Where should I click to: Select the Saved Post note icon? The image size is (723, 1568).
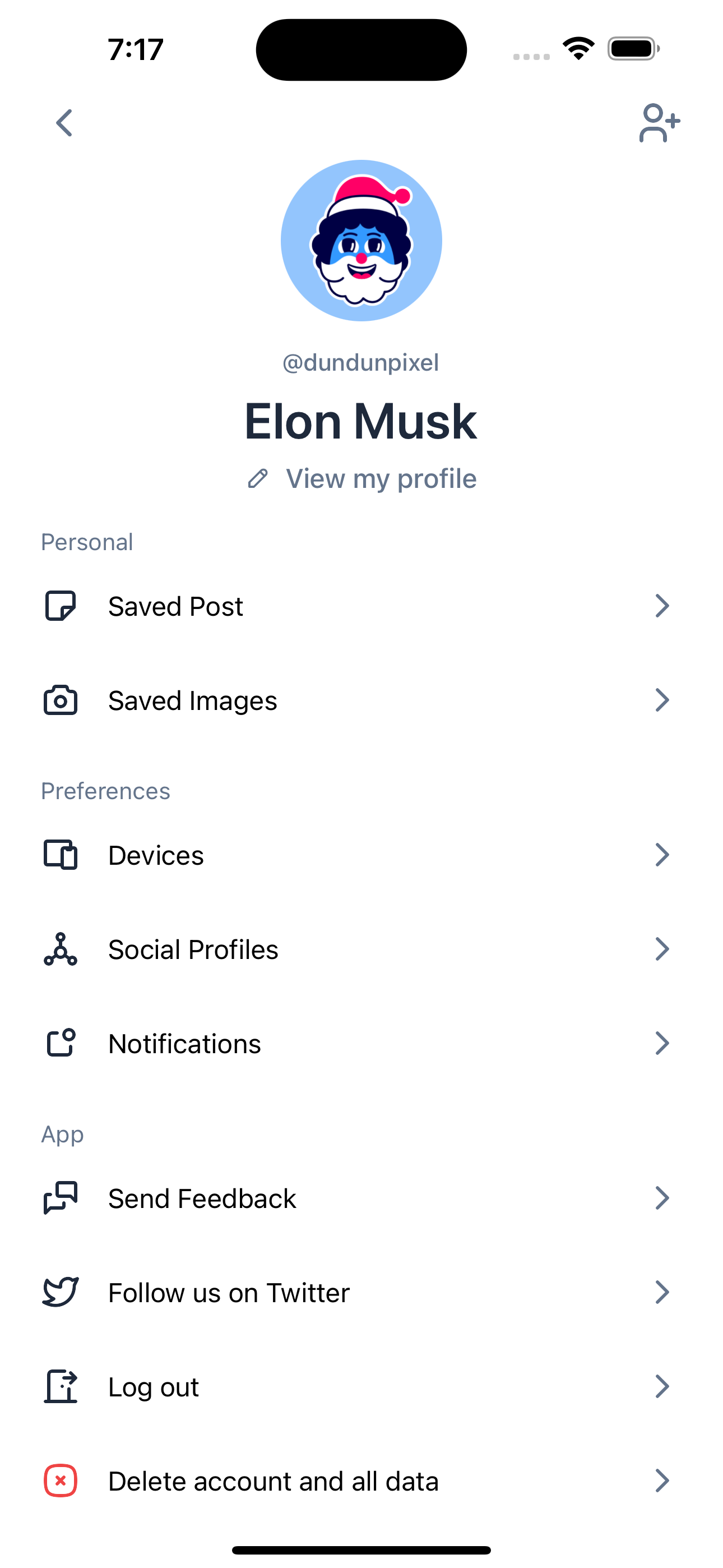click(x=61, y=606)
